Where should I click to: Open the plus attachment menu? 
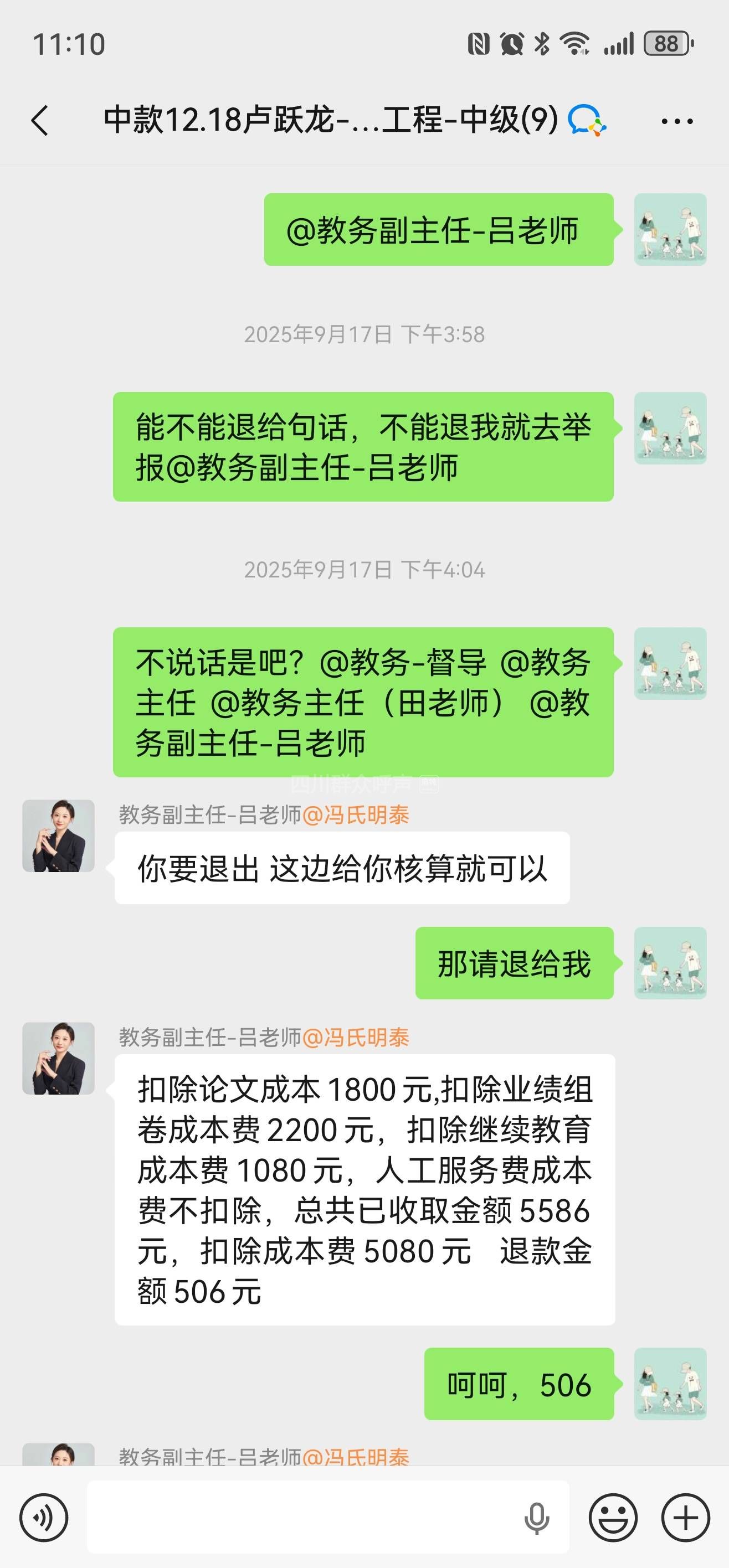(x=685, y=1518)
